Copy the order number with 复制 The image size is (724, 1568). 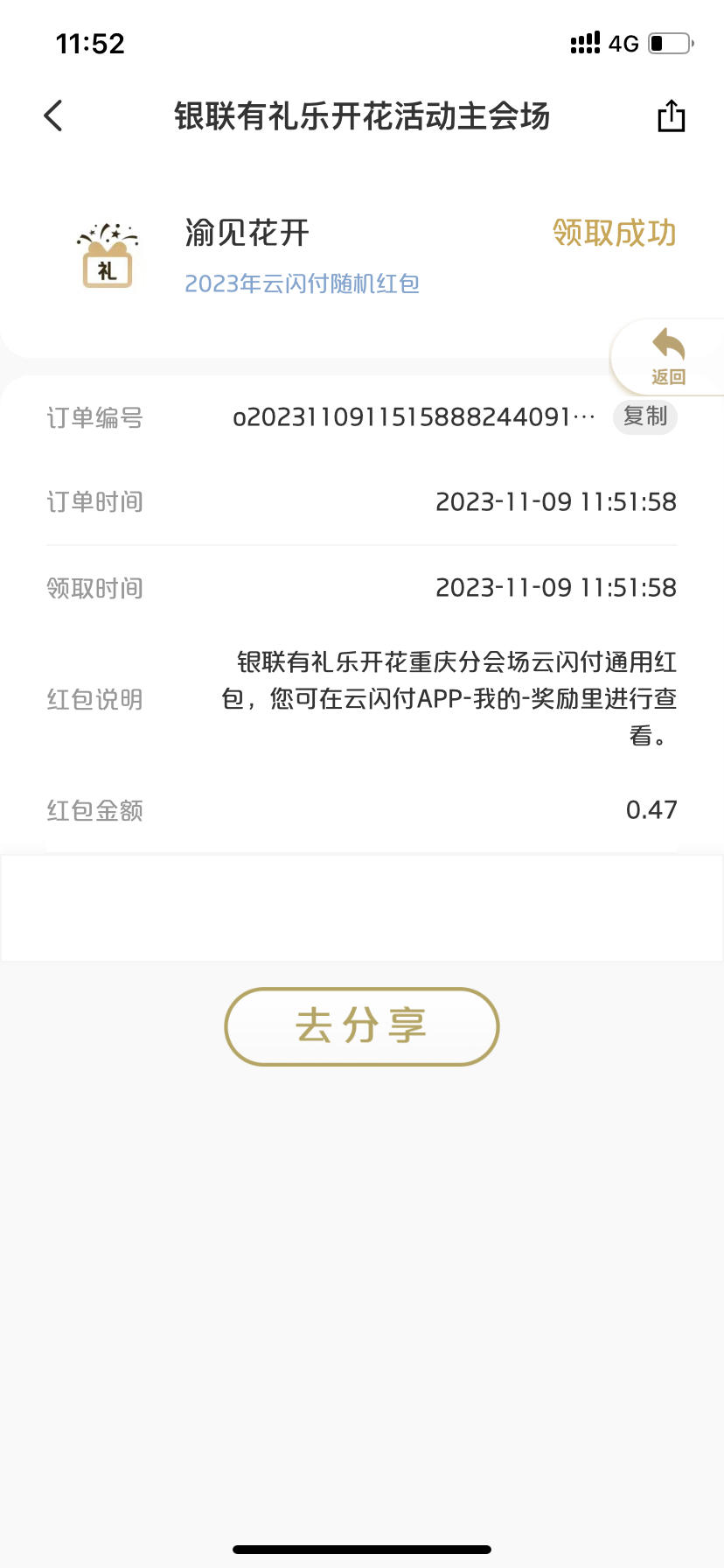click(x=645, y=417)
